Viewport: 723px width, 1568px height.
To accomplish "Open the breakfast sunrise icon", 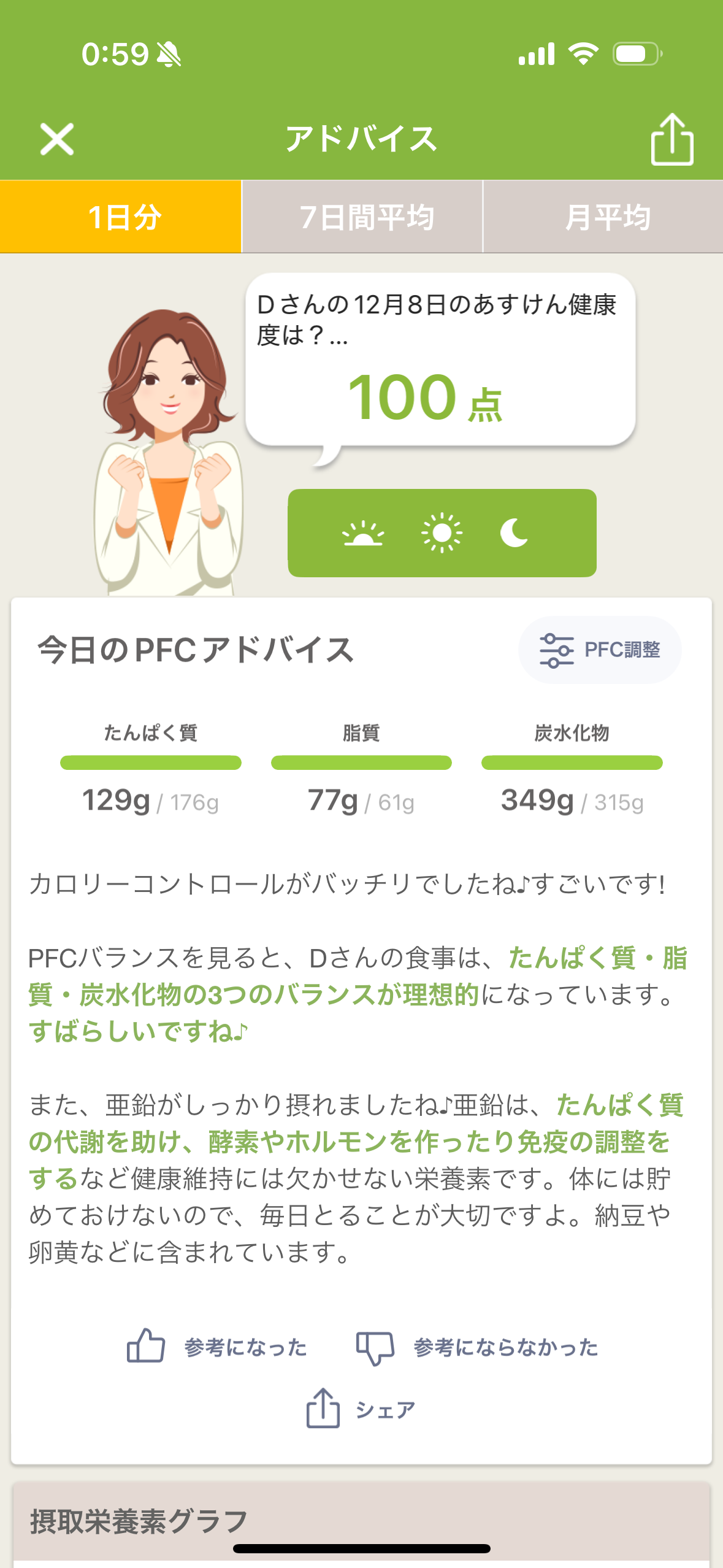I will click(363, 533).
